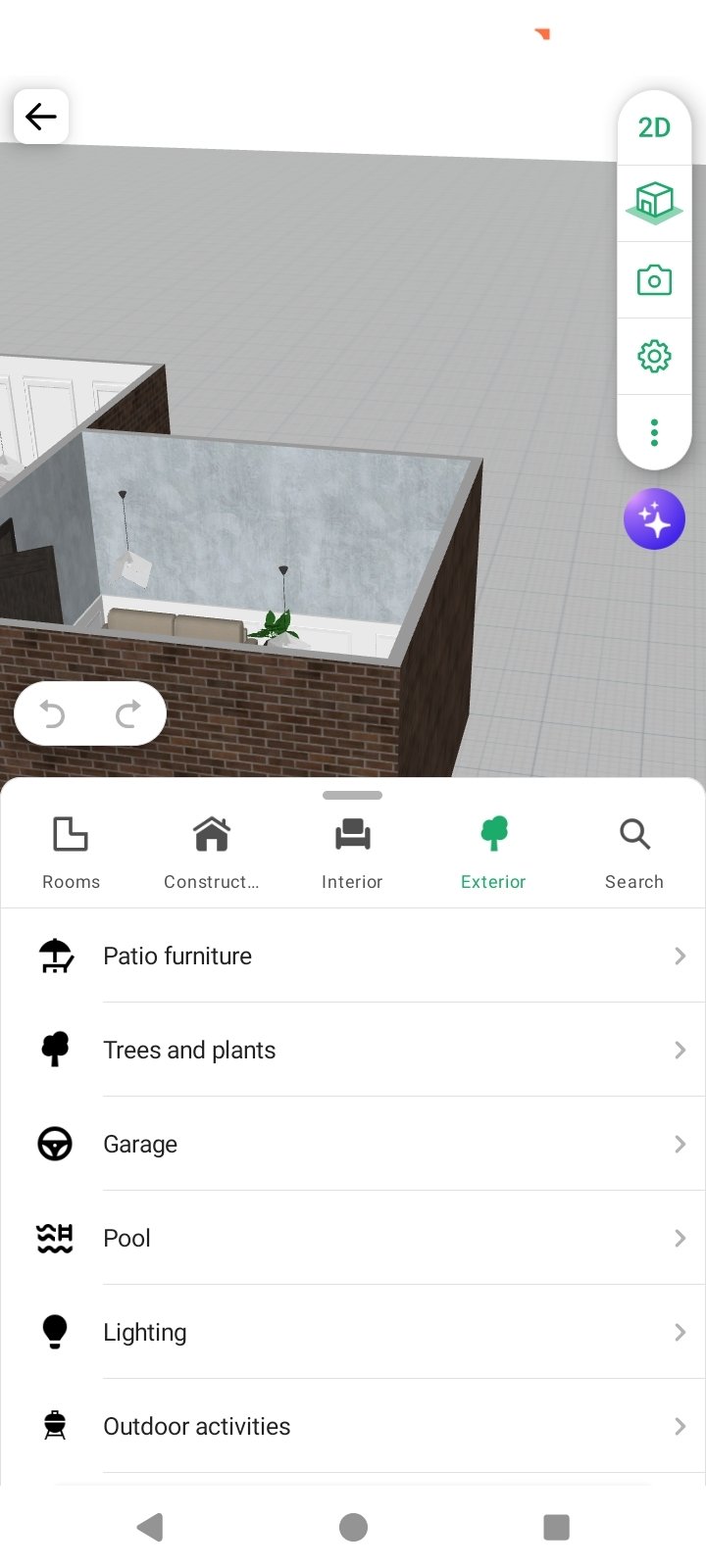Switch to the Rooms tab
This screenshot has height=1568, width=706.
(x=71, y=853)
